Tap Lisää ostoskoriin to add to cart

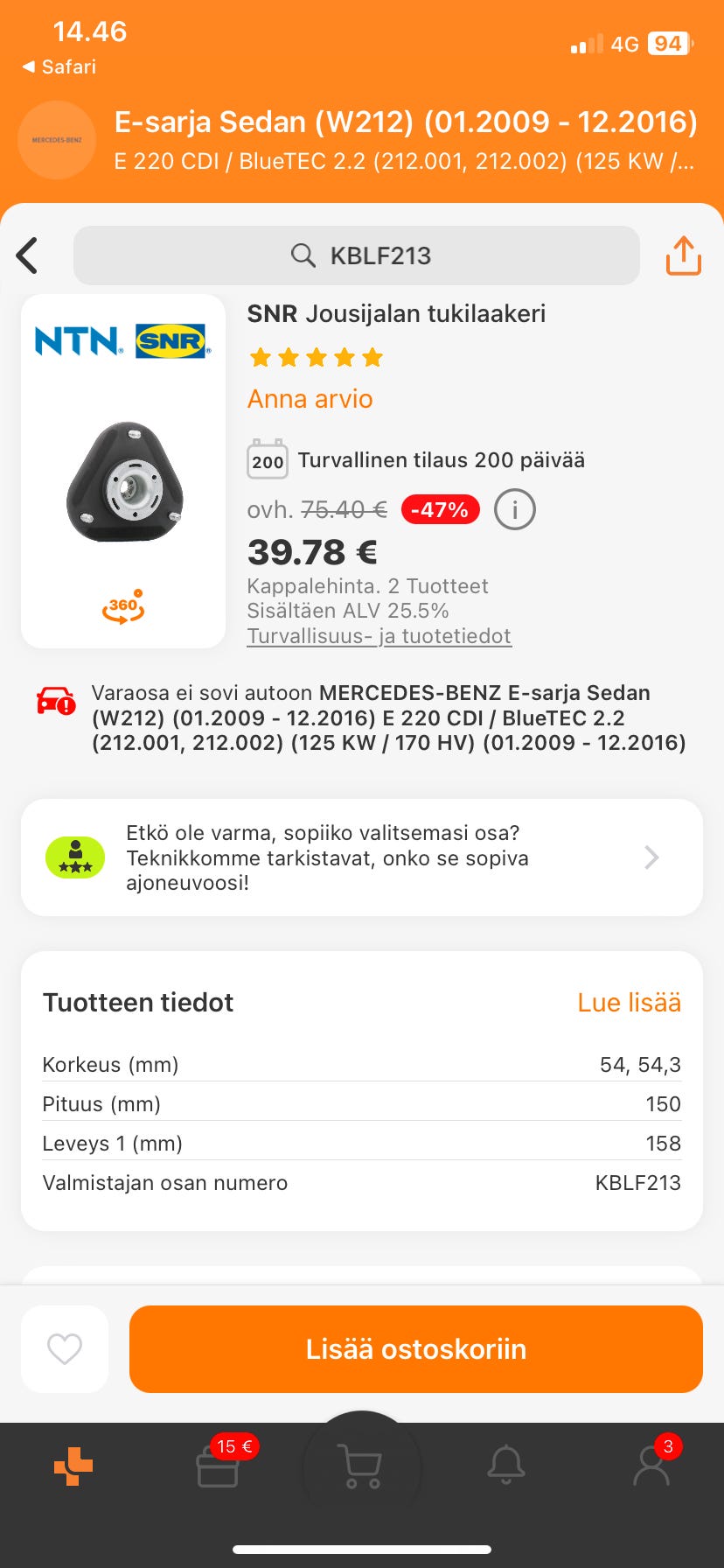coord(415,1348)
